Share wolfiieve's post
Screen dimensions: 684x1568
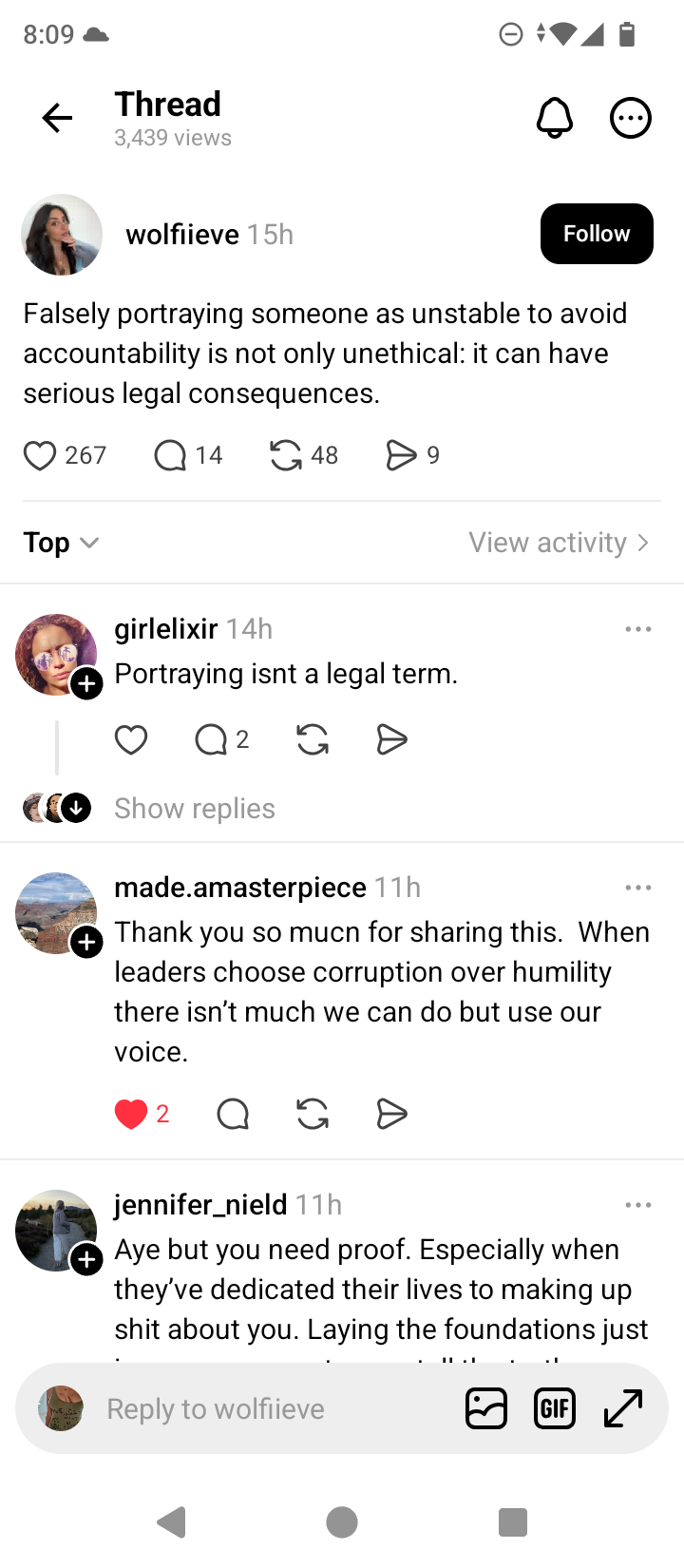(401, 456)
